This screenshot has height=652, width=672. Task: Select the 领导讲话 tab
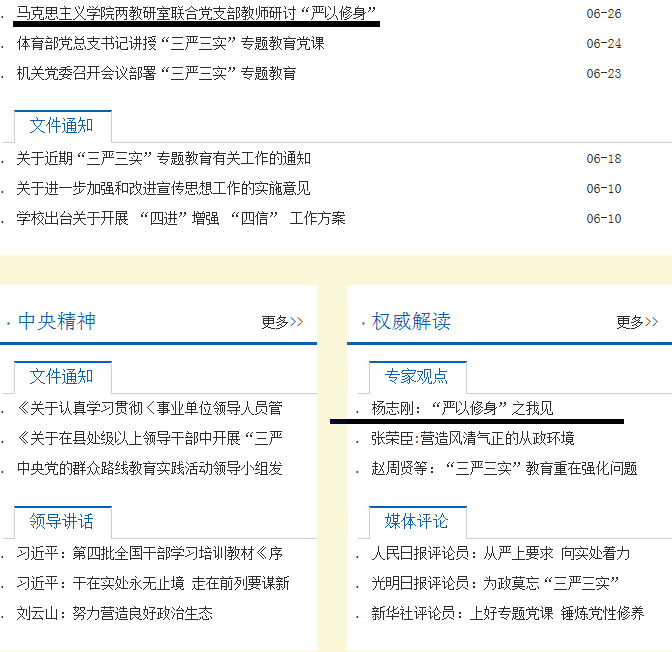click(x=62, y=521)
